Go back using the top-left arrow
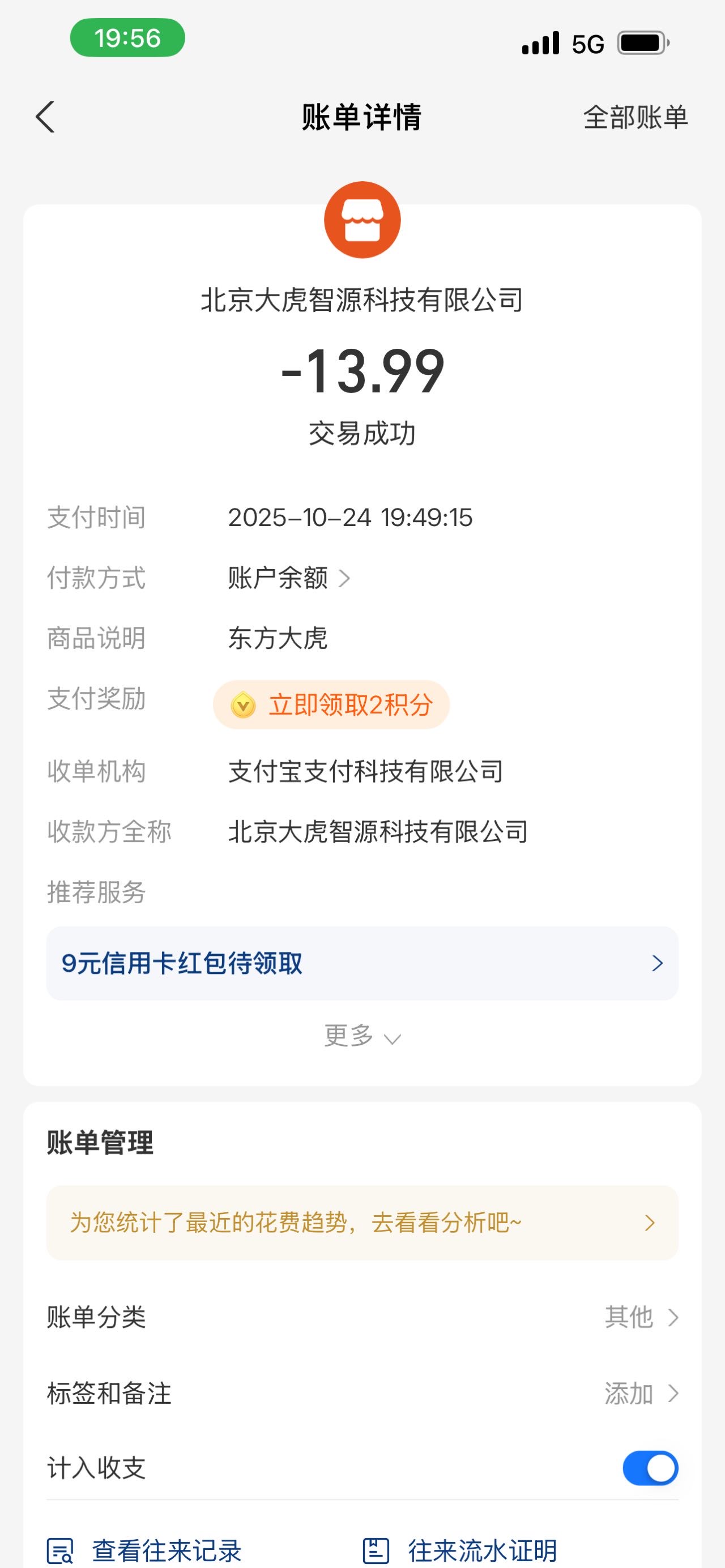Viewport: 725px width, 1568px height. [x=45, y=117]
